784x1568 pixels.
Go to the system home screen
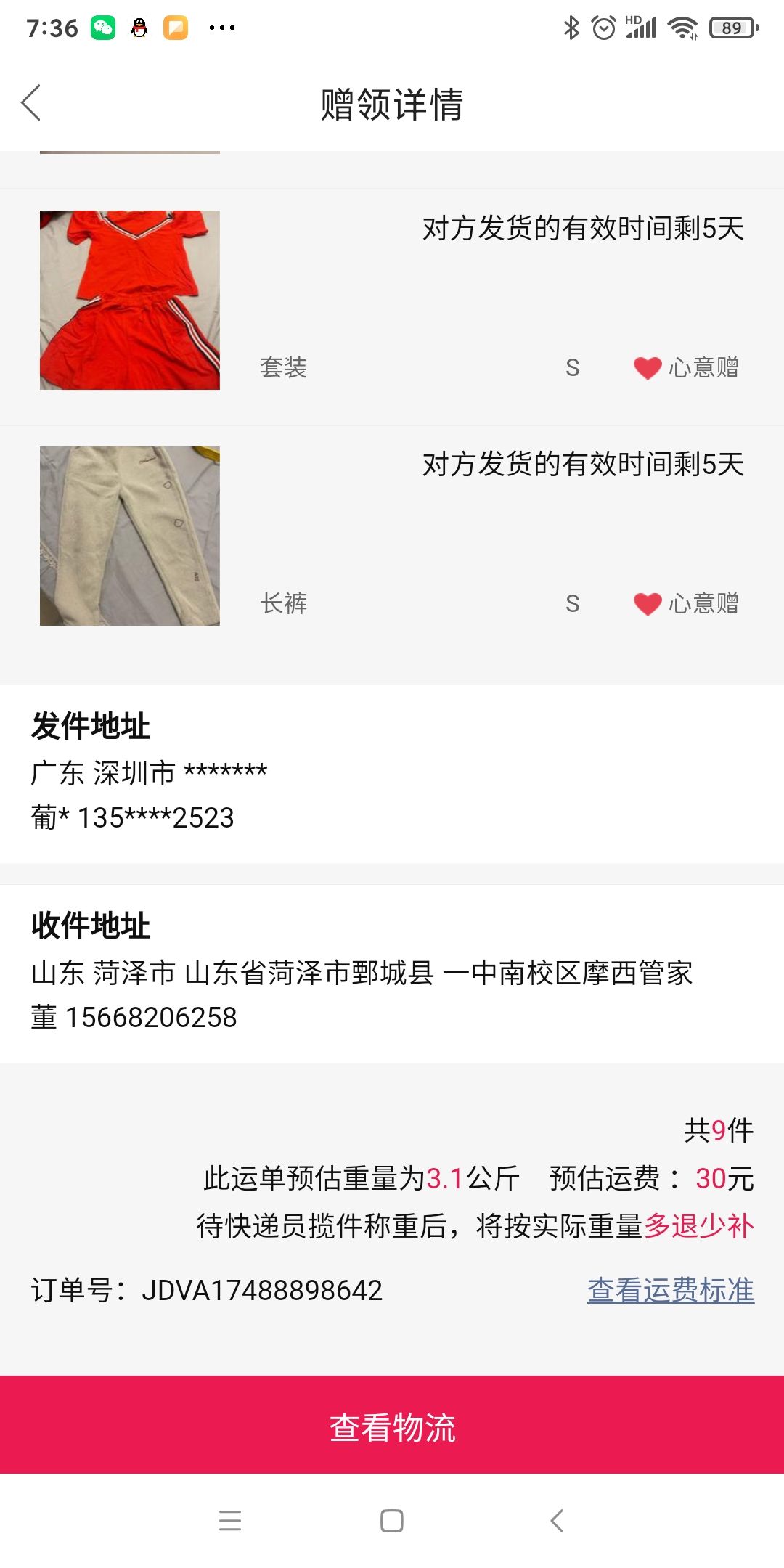392,1520
